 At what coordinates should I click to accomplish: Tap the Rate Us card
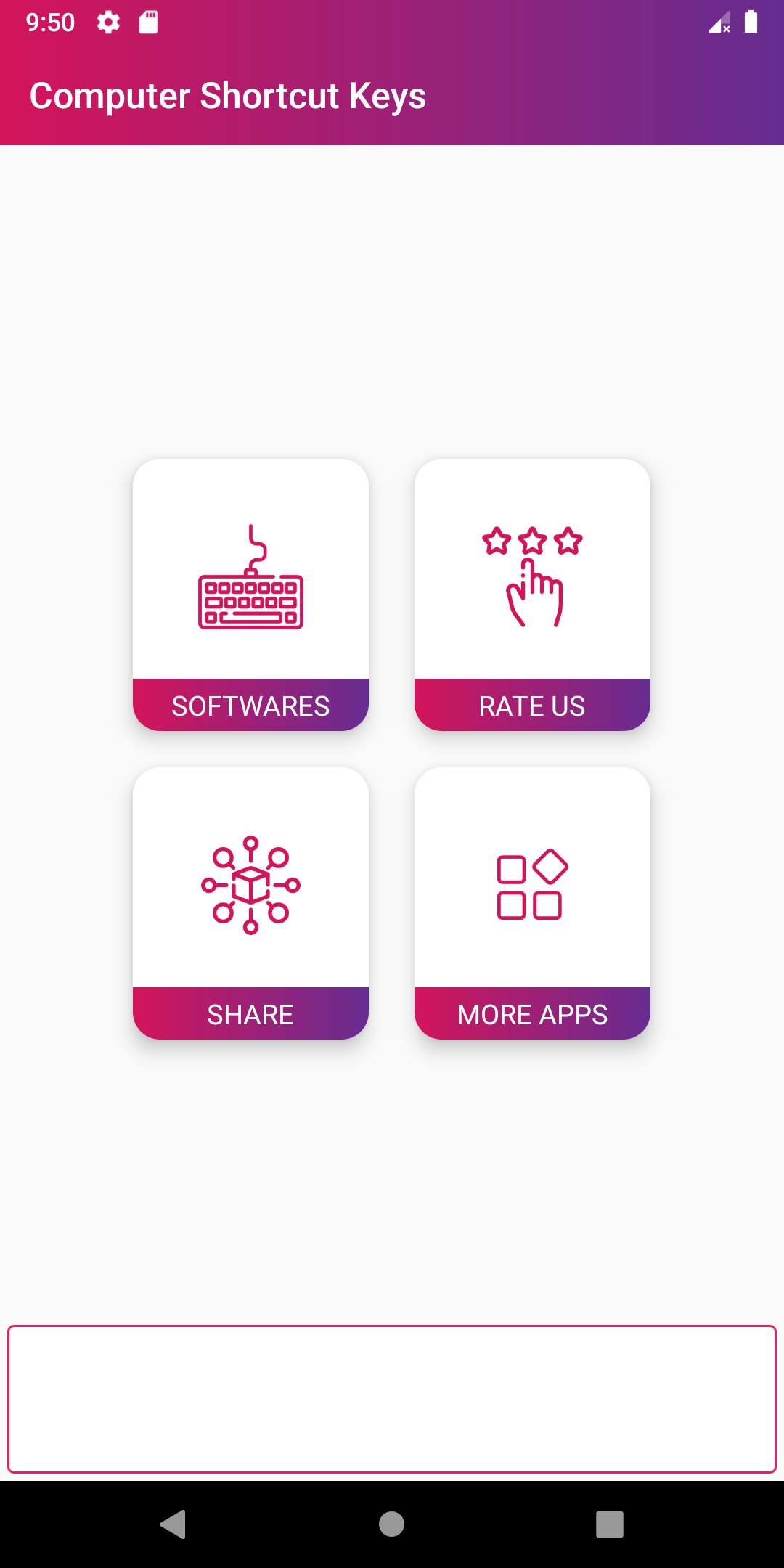point(532,594)
